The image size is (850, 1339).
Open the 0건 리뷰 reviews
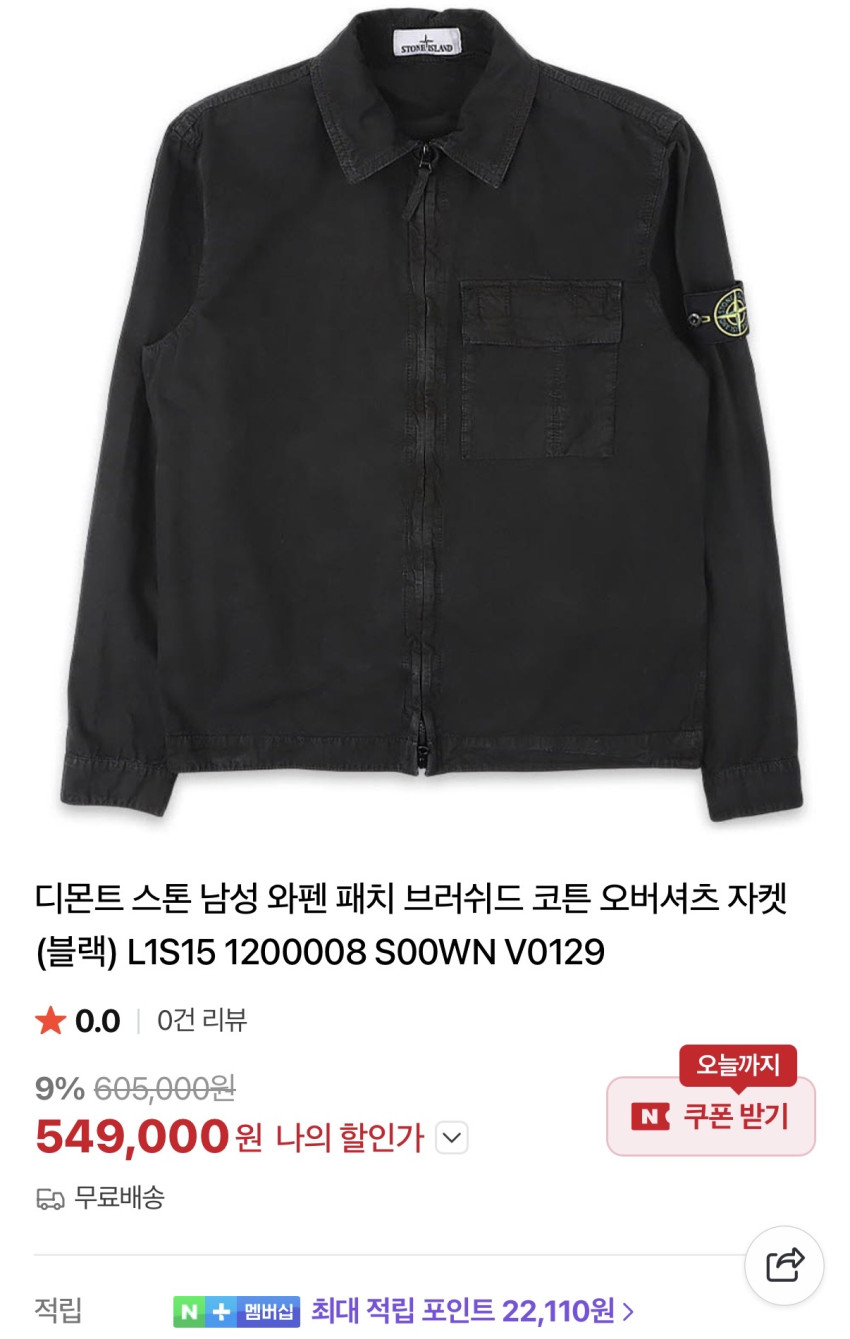(x=202, y=1020)
